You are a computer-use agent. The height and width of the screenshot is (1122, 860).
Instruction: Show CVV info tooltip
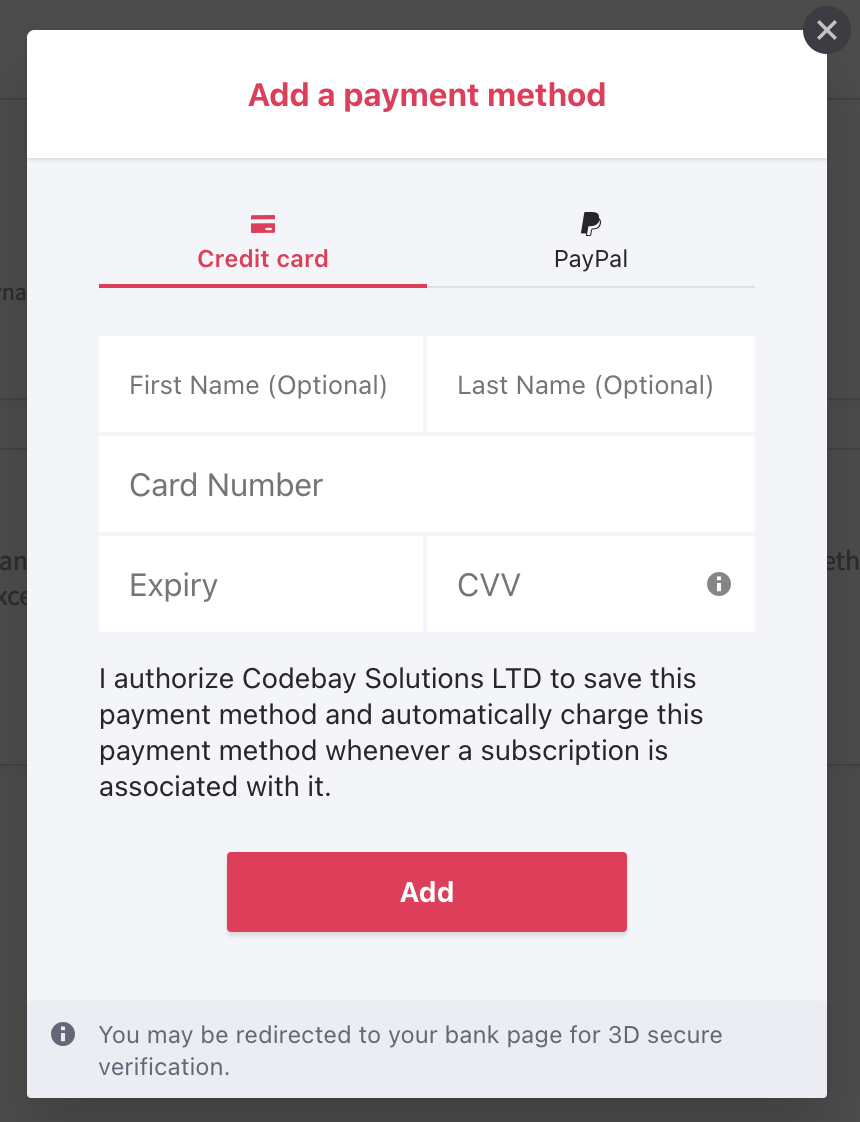pyautogui.click(x=719, y=584)
